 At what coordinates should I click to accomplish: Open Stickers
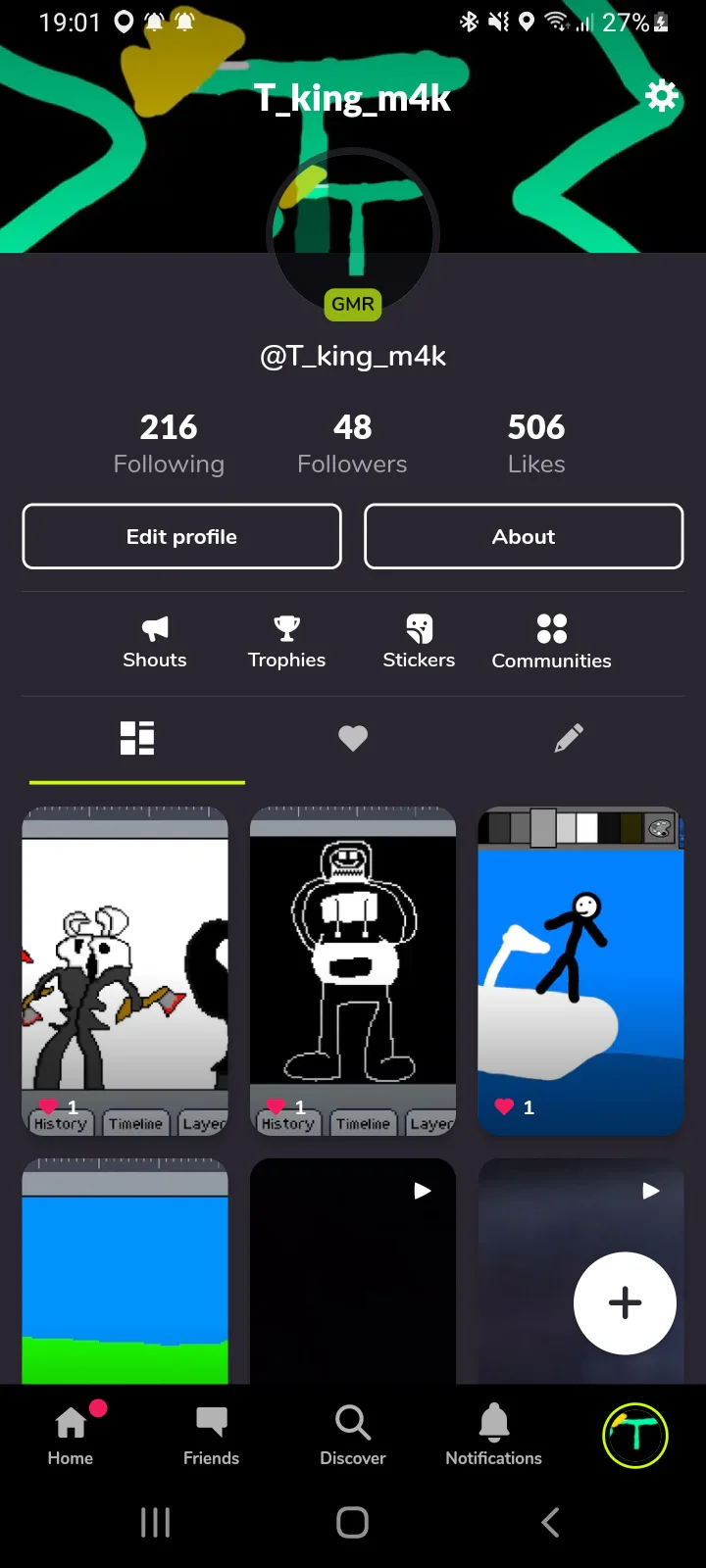(x=419, y=642)
